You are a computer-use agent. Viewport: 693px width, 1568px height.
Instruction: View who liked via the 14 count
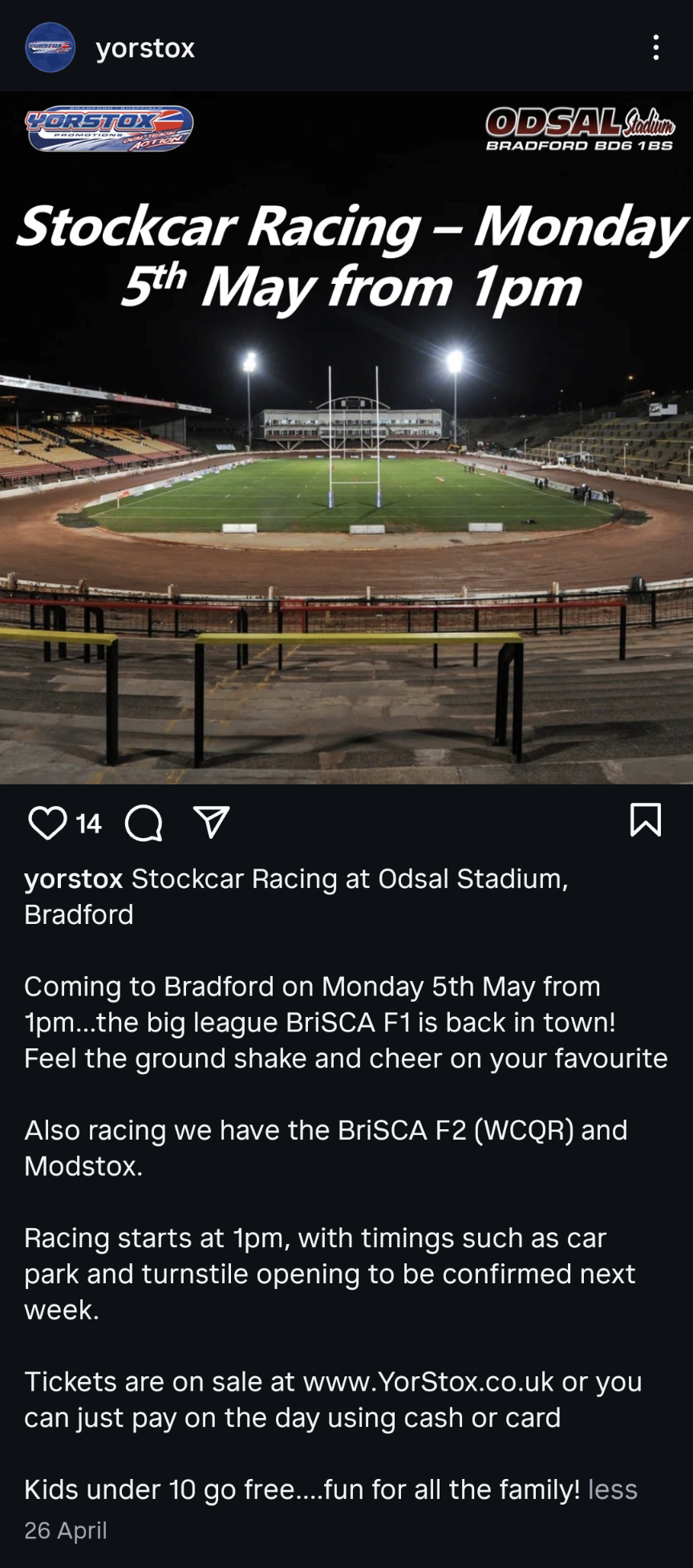click(x=88, y=824)
